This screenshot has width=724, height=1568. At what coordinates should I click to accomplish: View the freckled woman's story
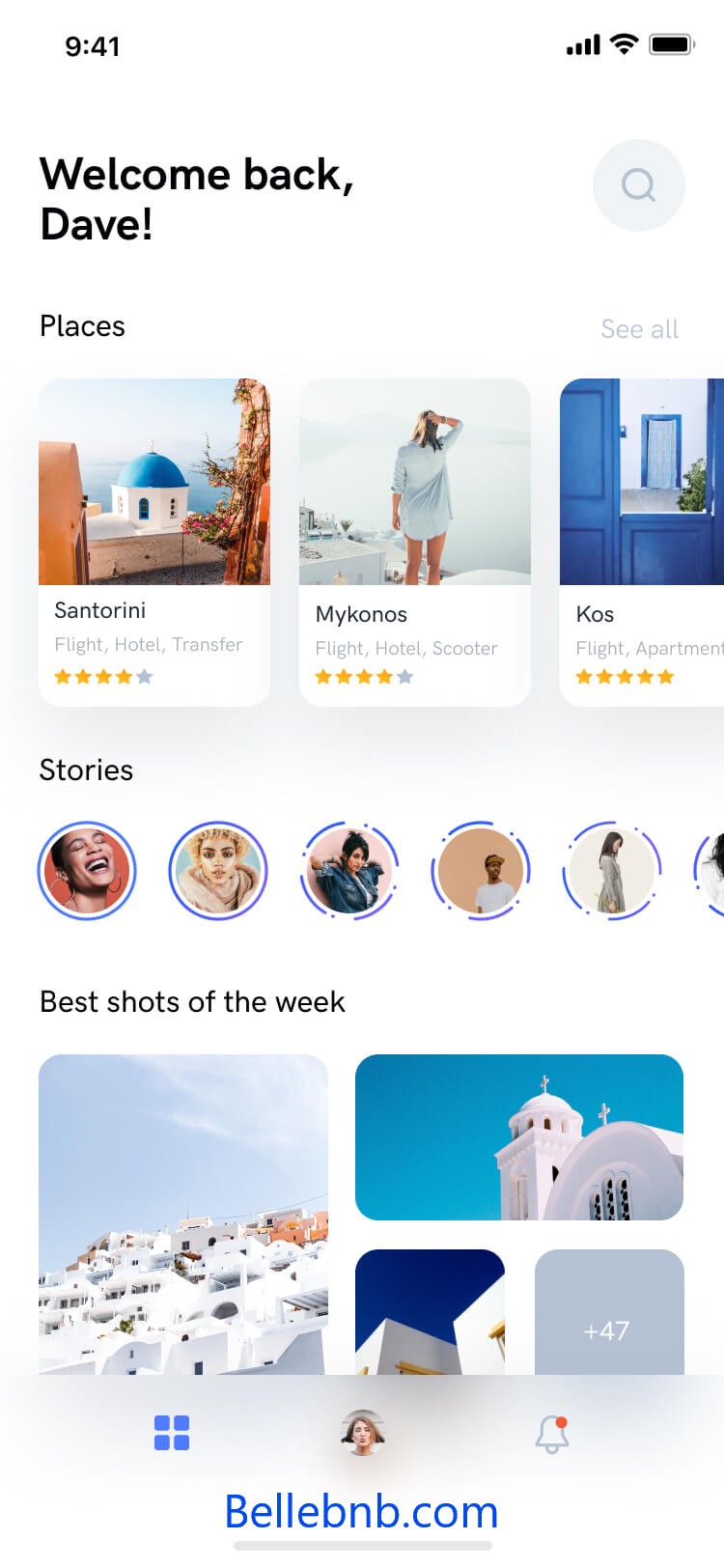coord(218,871)
